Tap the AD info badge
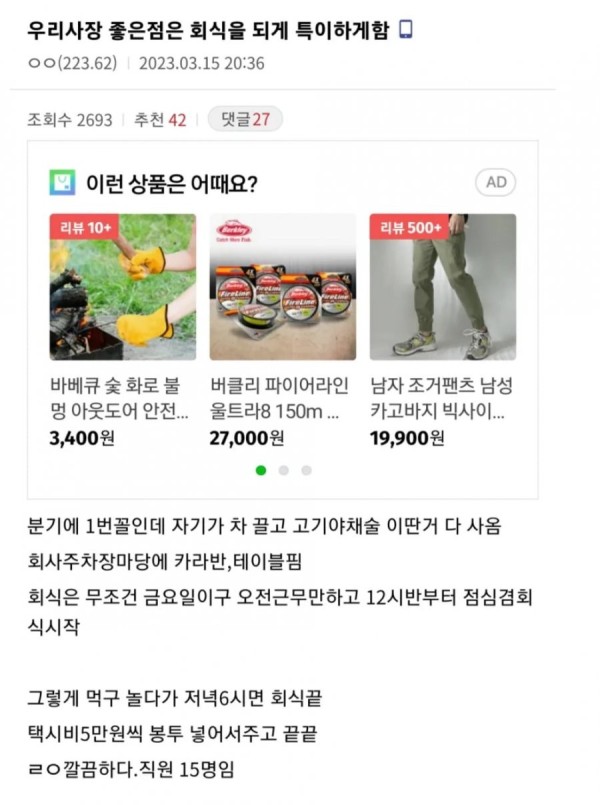Screen dimensions: 600x805 pyautogui.click(x=495, y=182)
